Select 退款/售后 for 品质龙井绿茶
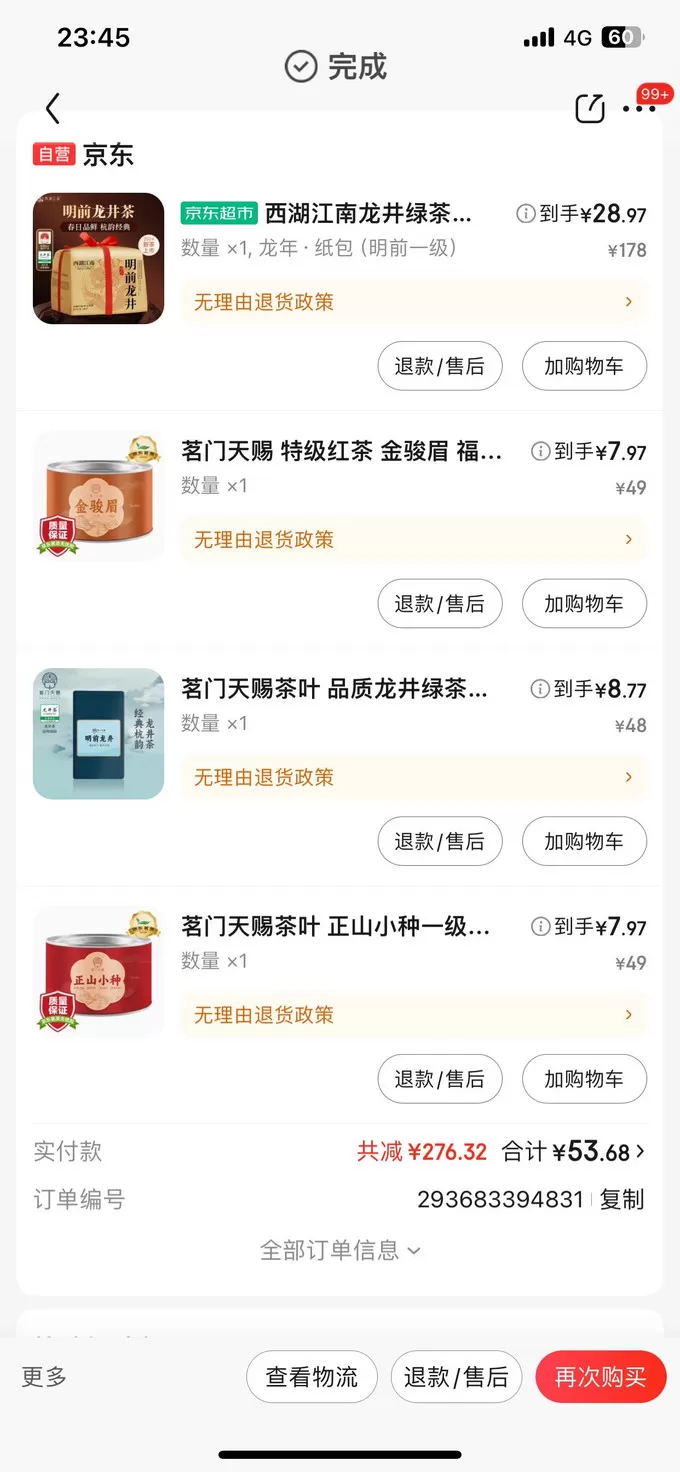The image size is (680, 1472). click(x=439, y=842)
